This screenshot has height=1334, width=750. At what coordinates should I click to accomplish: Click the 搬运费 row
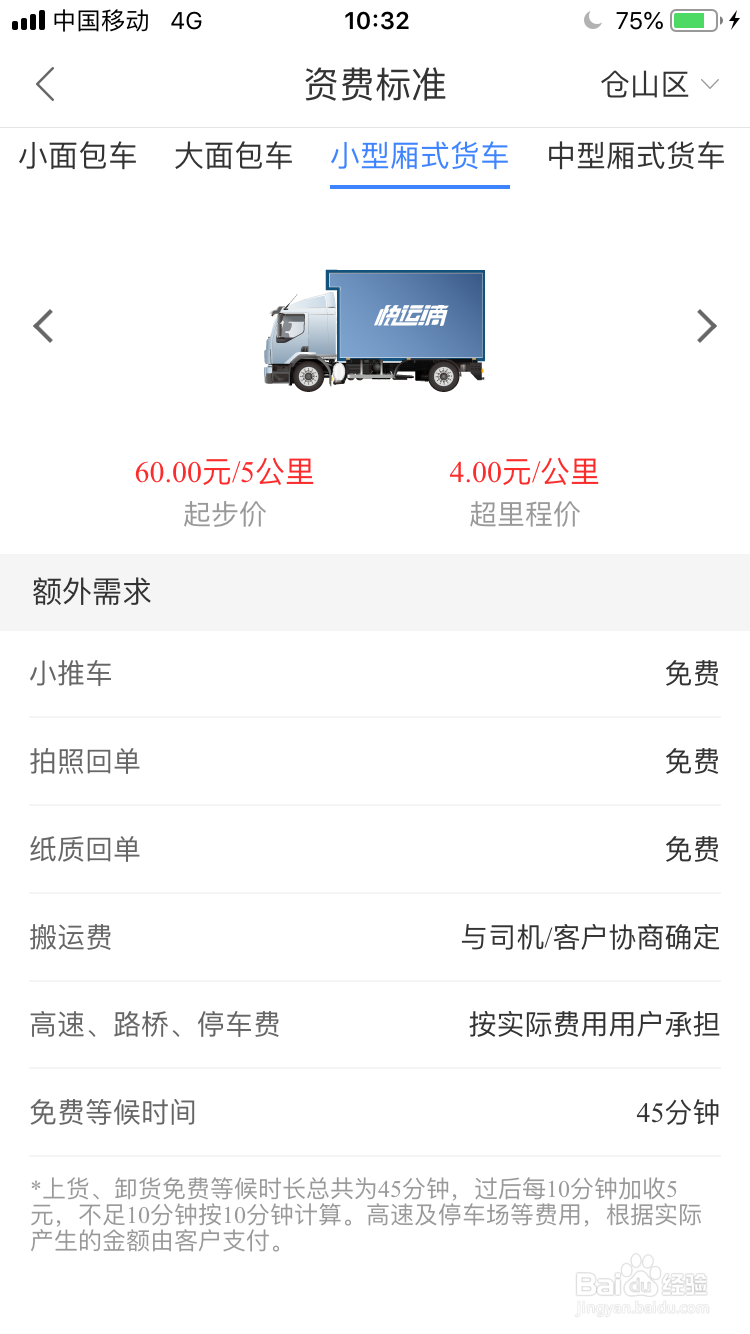(x=375, y=937)
